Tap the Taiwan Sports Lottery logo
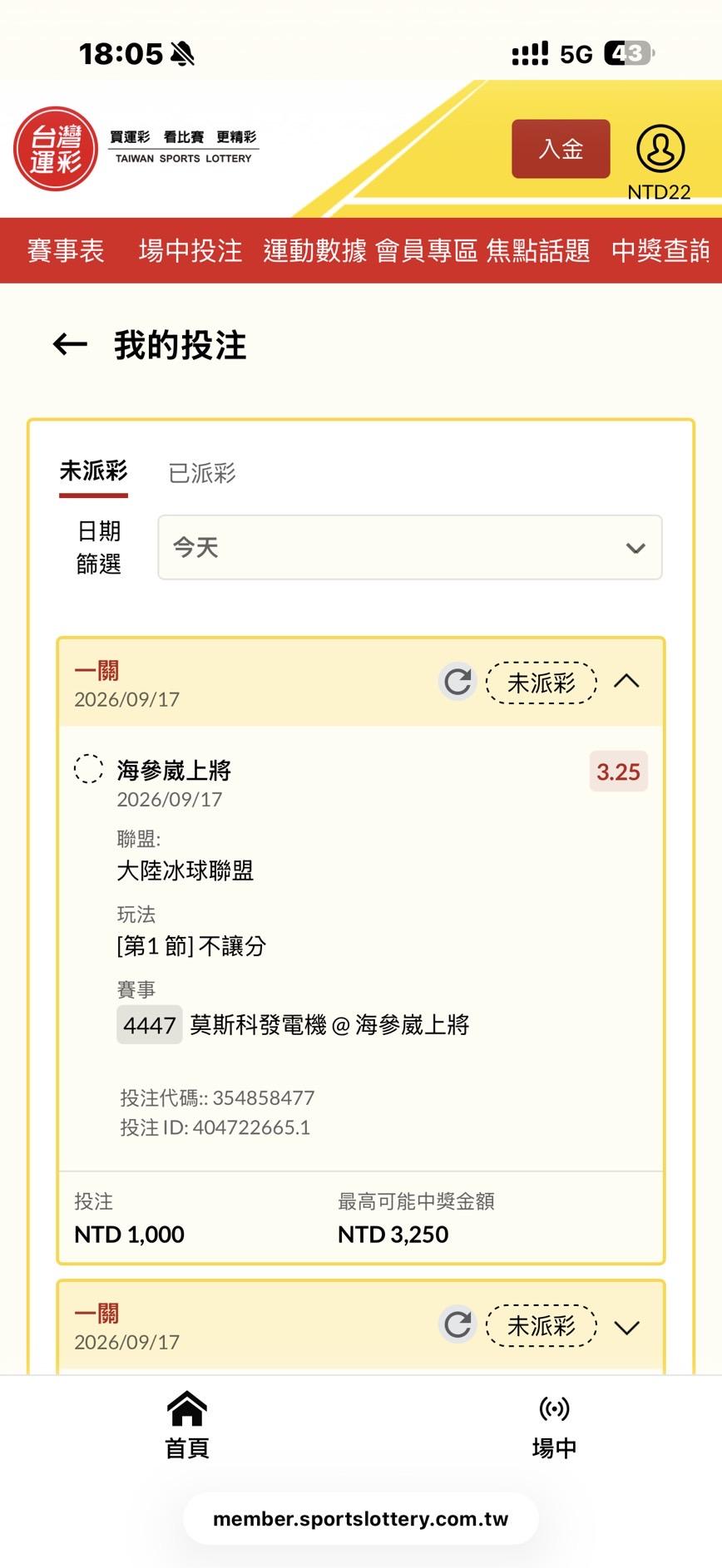The image size is (722, 1568). click(x=137, y=148)
